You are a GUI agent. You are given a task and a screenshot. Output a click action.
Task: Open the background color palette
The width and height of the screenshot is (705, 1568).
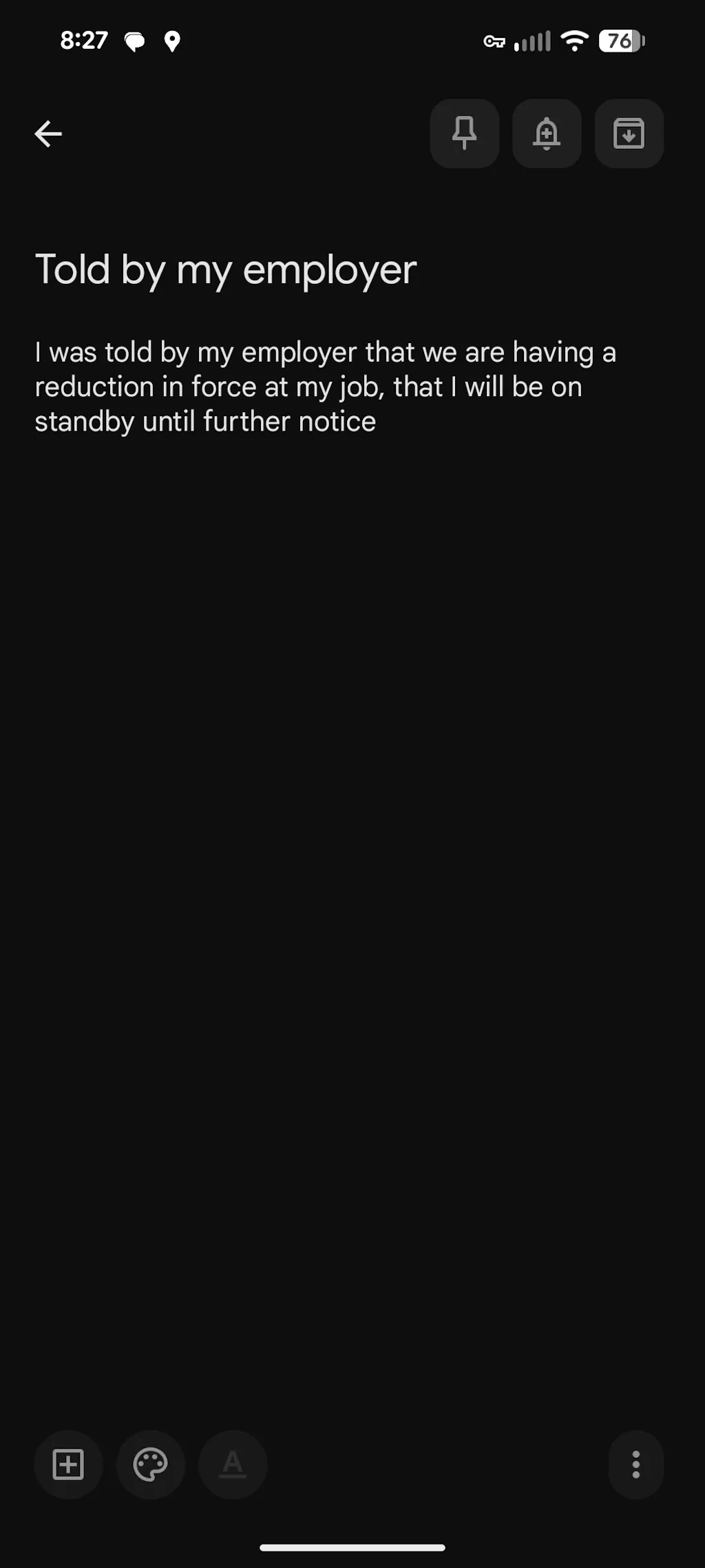click(x=150, y=1464)
